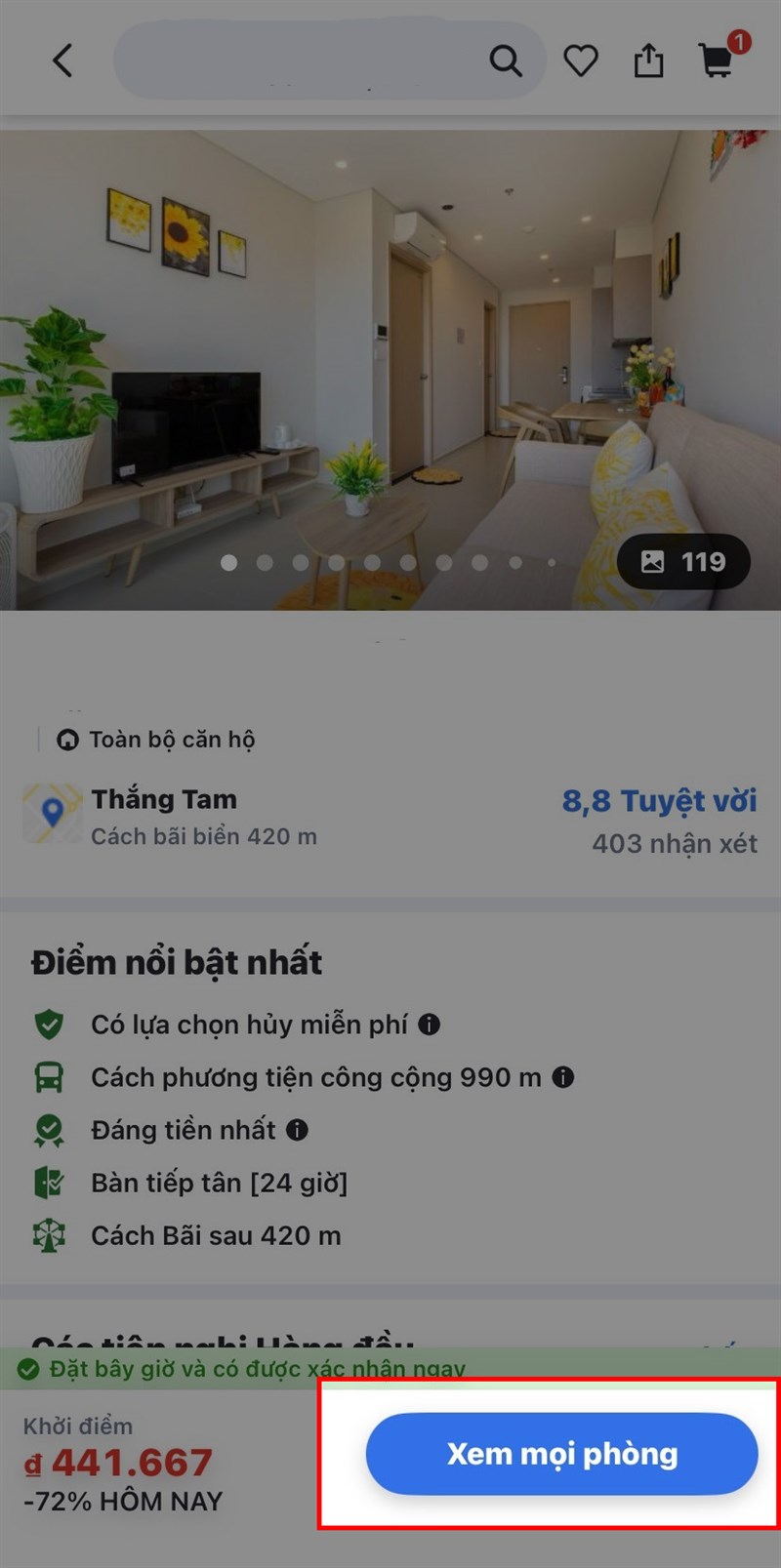The width and height of the screenshot is (781, 1568).
Task: Tap back arrow to previous screen
Action: click(62, 60)
